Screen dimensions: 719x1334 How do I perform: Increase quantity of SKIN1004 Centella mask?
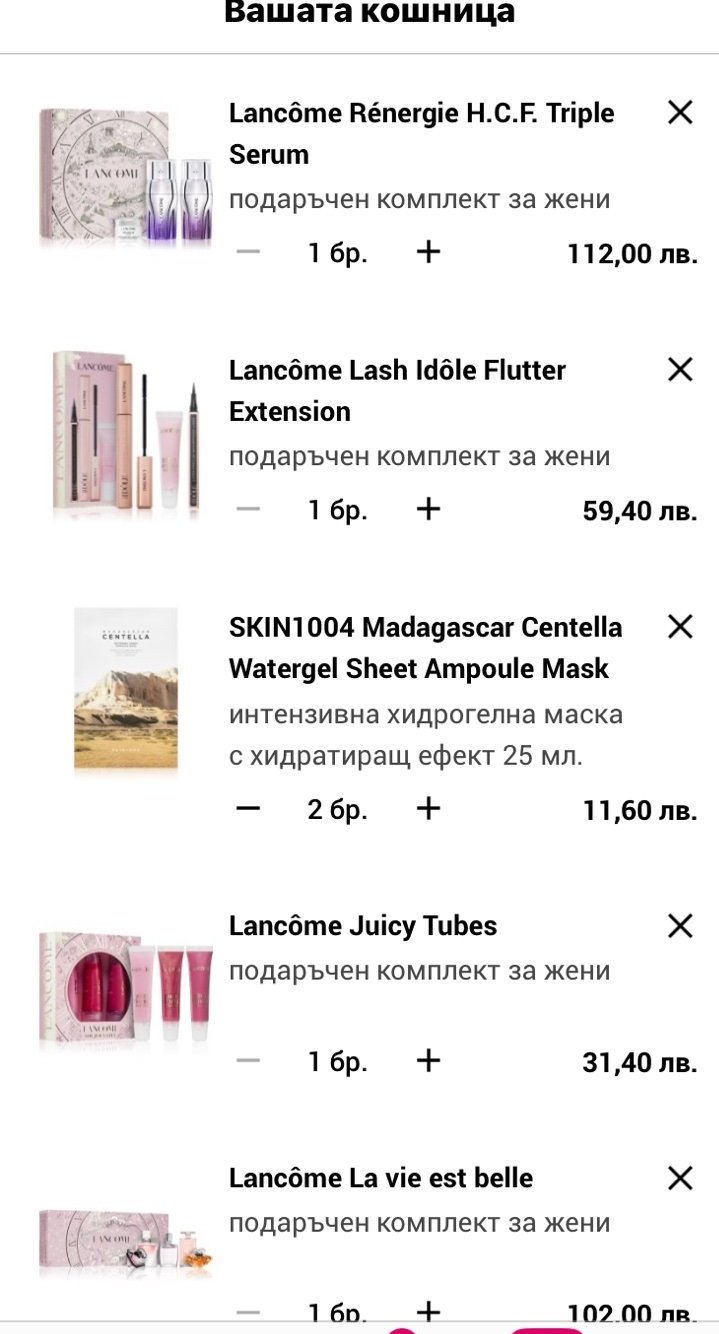[x=428, y=808]
